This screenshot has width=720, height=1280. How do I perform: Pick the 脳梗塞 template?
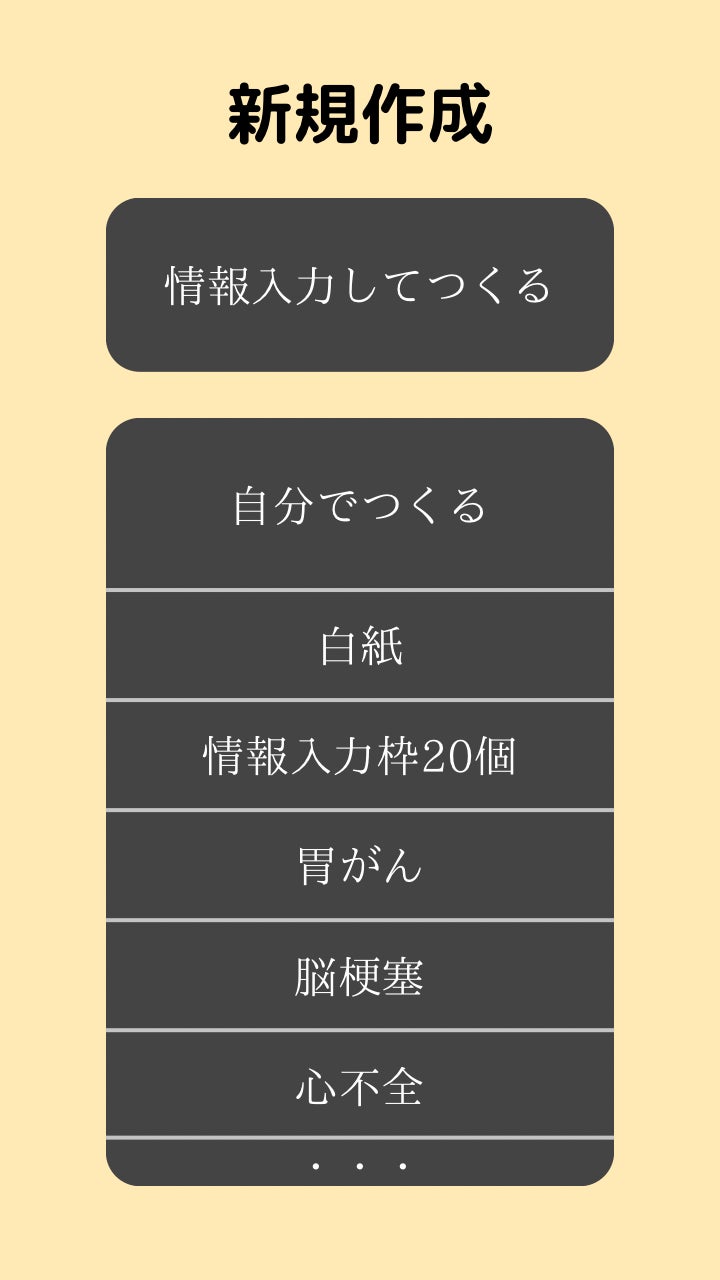(x=360, y=976)
